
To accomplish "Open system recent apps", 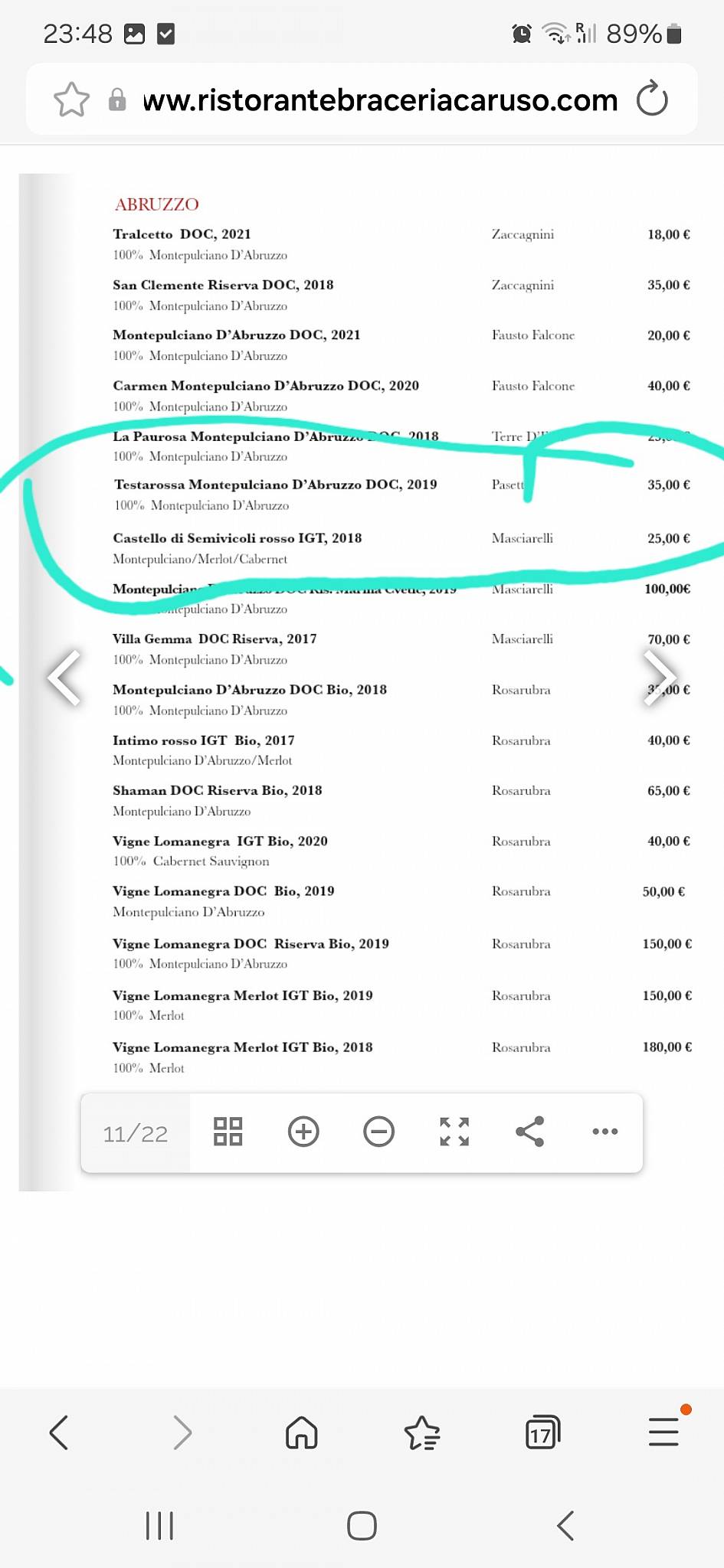I will (x=159, y=1525).
